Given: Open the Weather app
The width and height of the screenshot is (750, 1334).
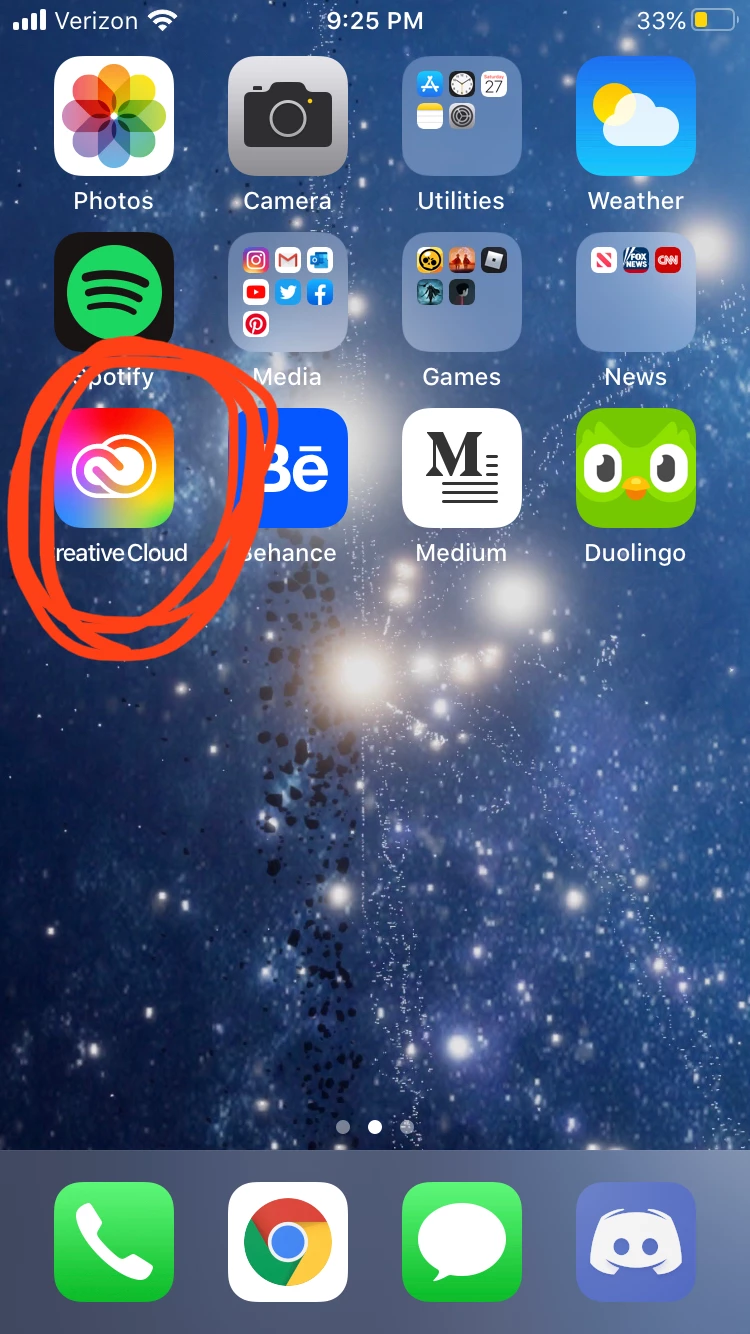Looking at the screenshot, I should coord(635,117).
